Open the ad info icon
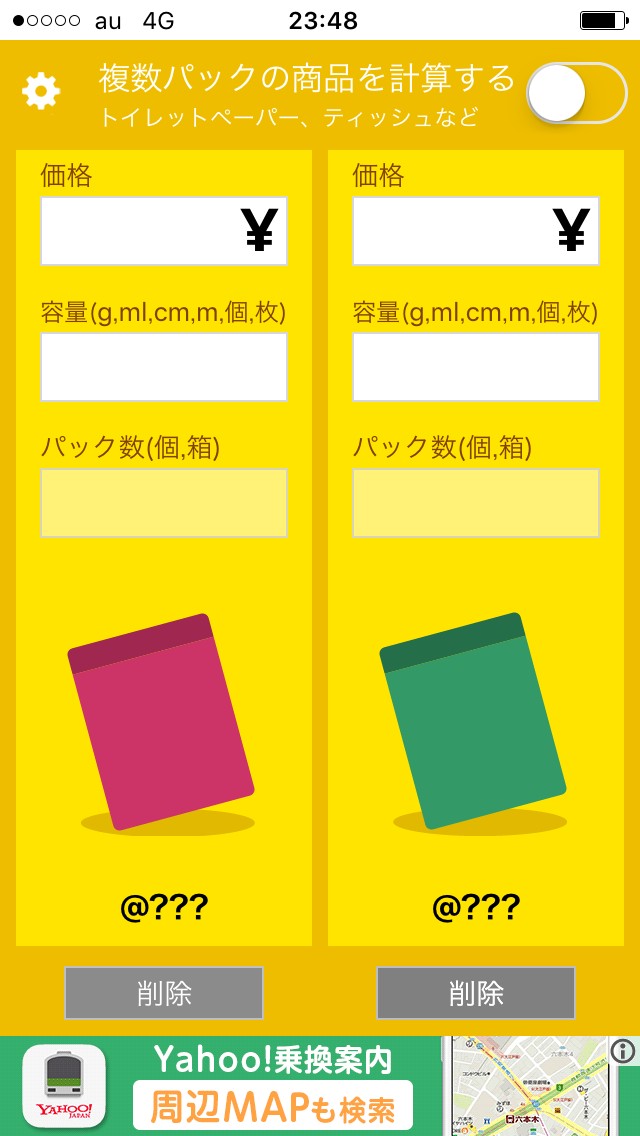Viewport: 640px width, 1136px height. [x=622, y=1051]
